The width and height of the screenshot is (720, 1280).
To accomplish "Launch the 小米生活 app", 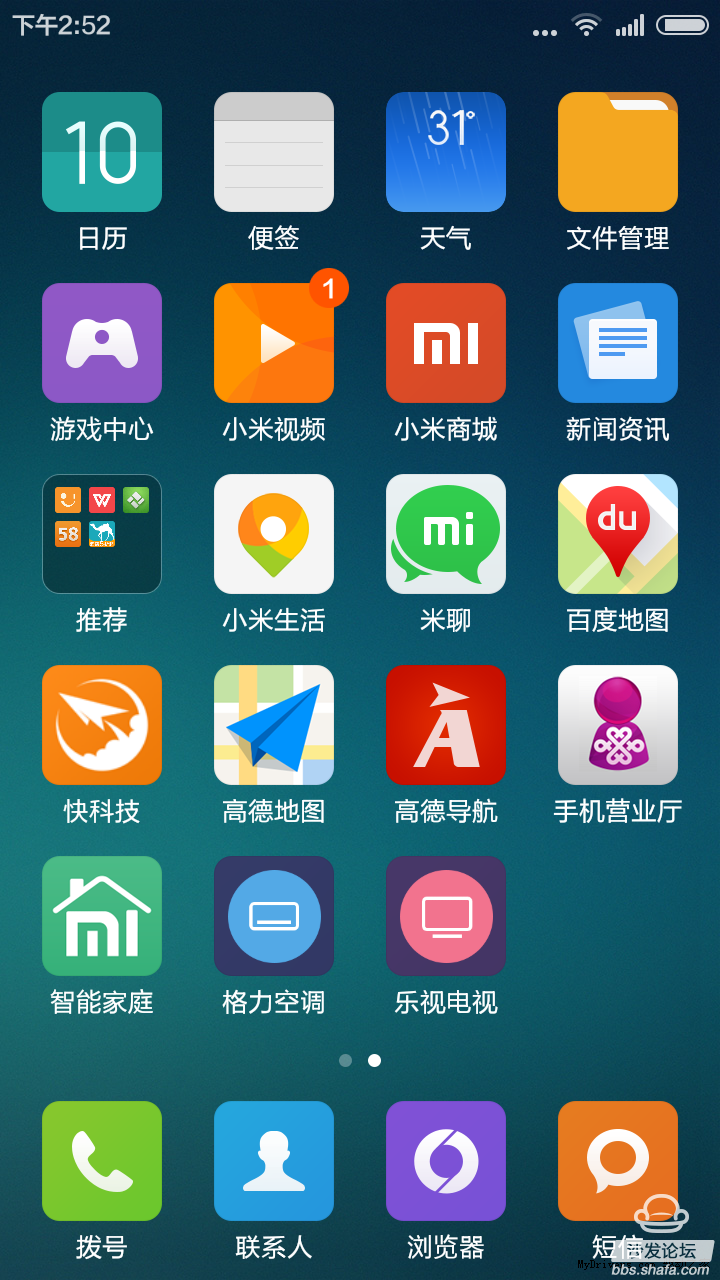I will (x=274, y=534).
